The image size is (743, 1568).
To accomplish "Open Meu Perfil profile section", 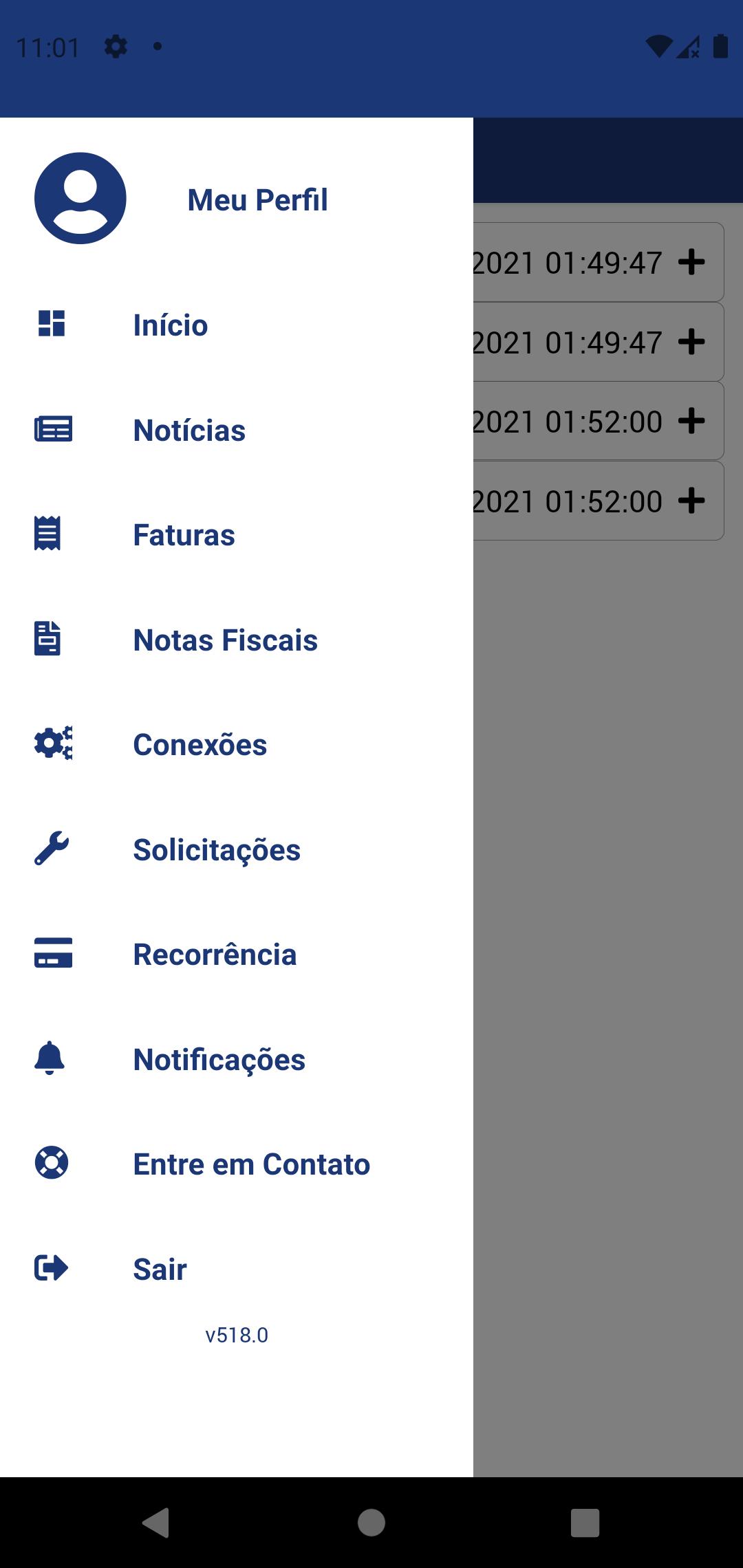I will coord(236,199).
